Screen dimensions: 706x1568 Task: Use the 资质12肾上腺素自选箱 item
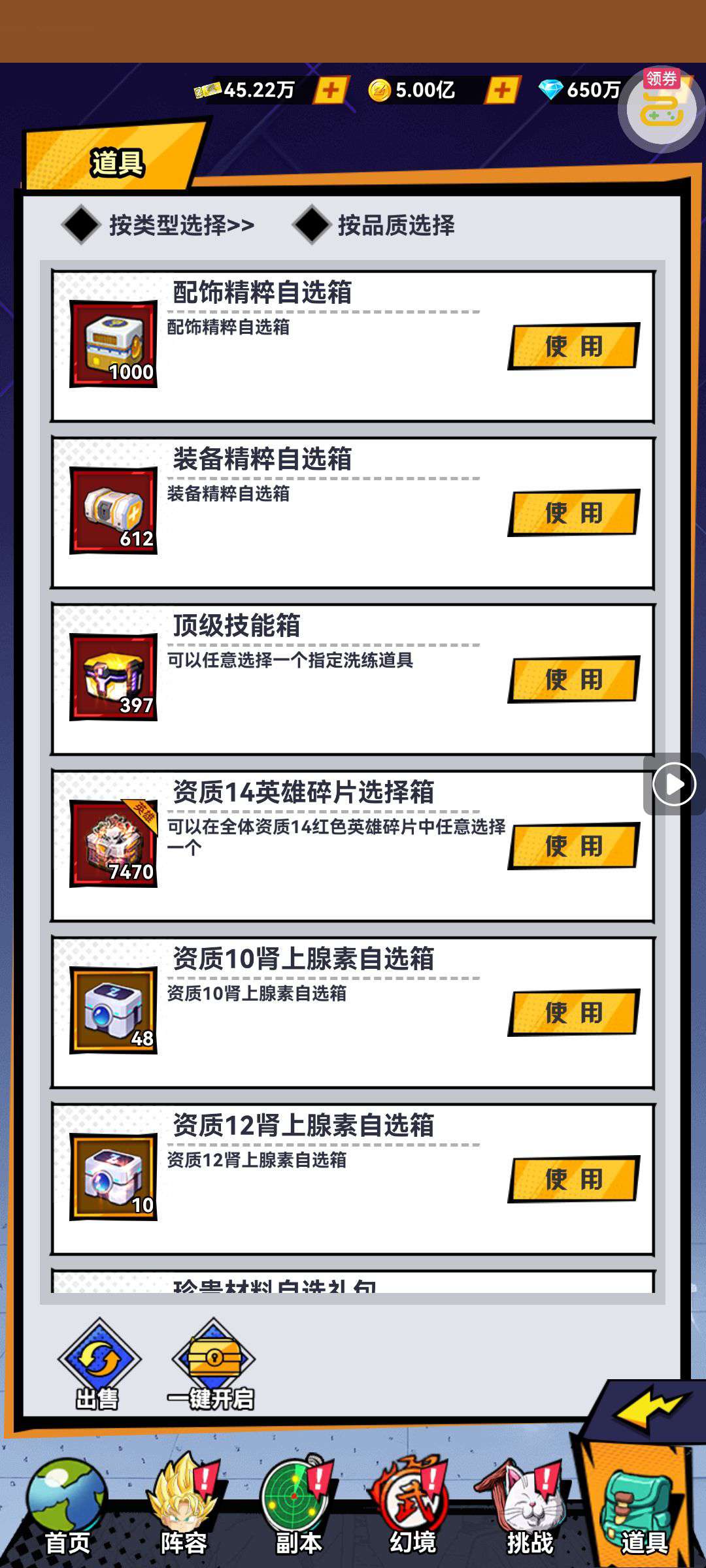pyautogui.click(x=573, y=1179)
